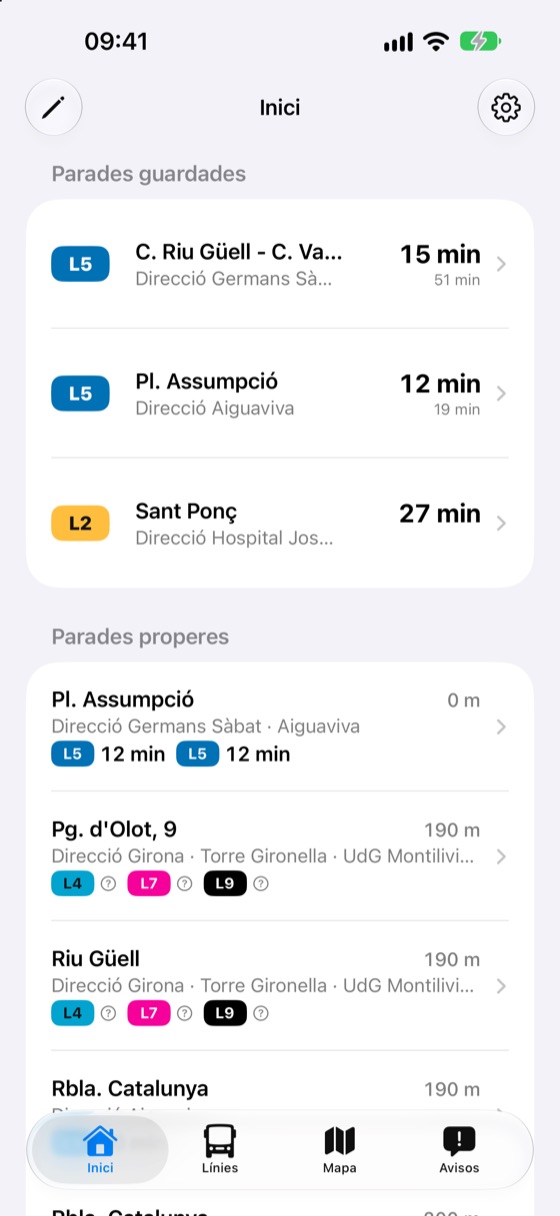Open the settings gear
The width and height of the screenshot is (560, 1216).
point(506,107)
